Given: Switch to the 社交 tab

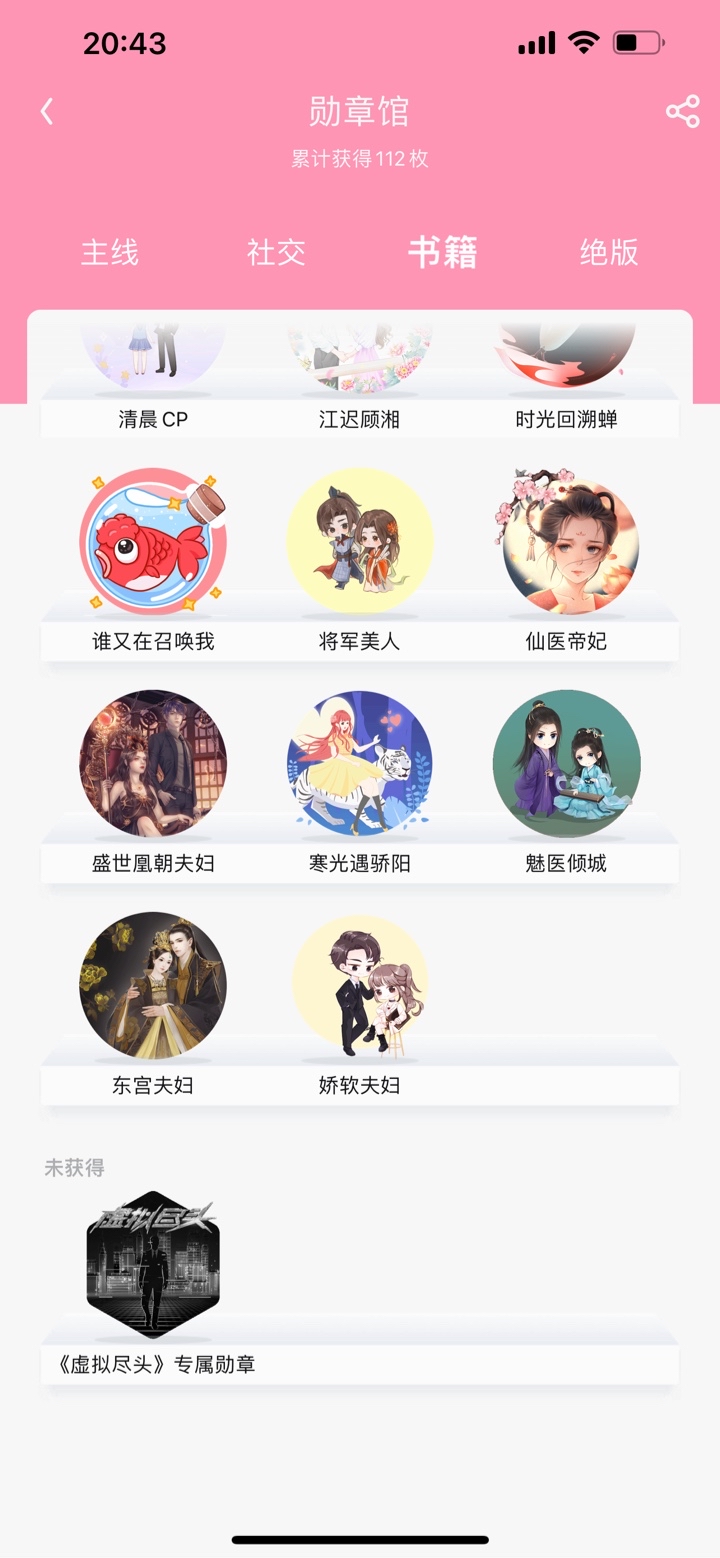Looking at the screenshot, I should pos(276,252).
